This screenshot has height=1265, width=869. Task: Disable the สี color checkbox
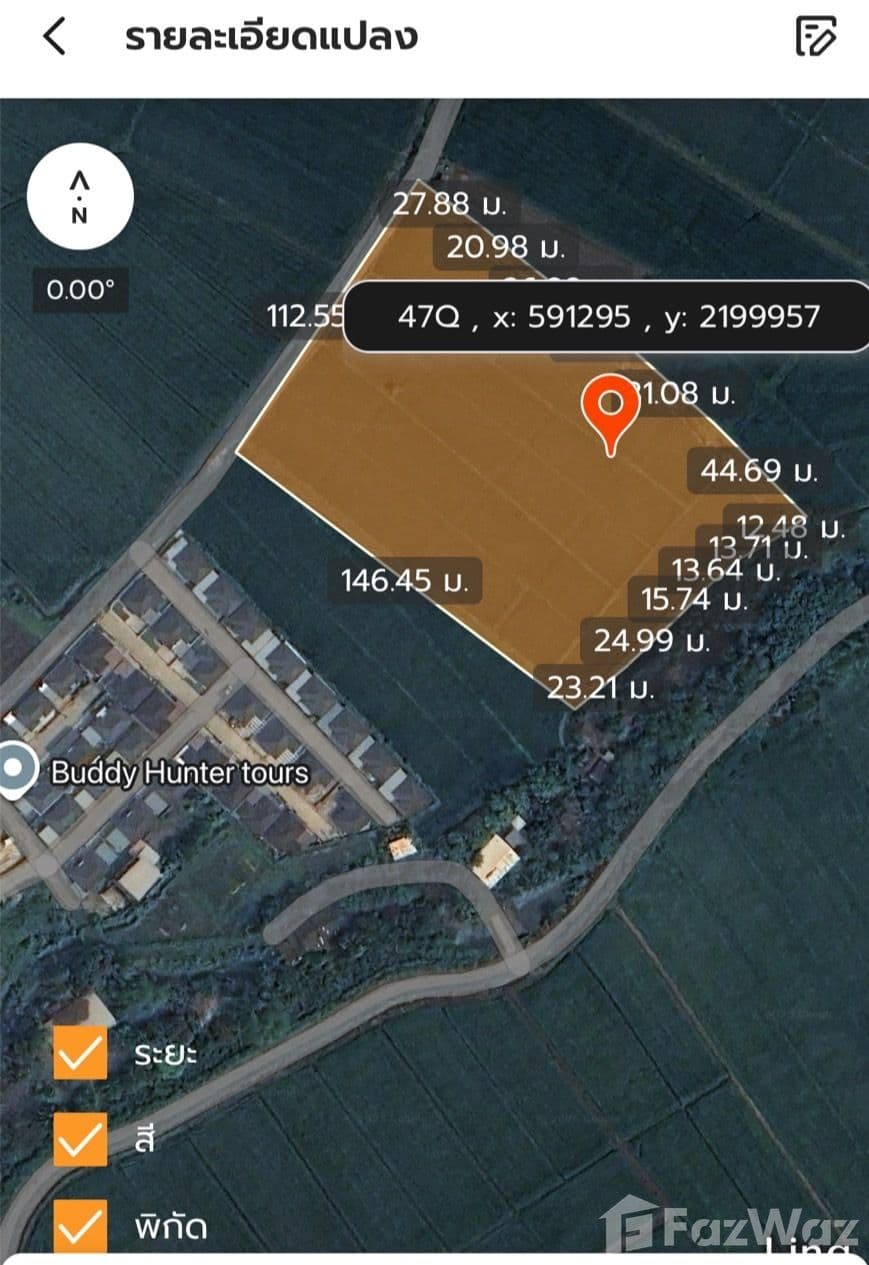point(81,1141)
